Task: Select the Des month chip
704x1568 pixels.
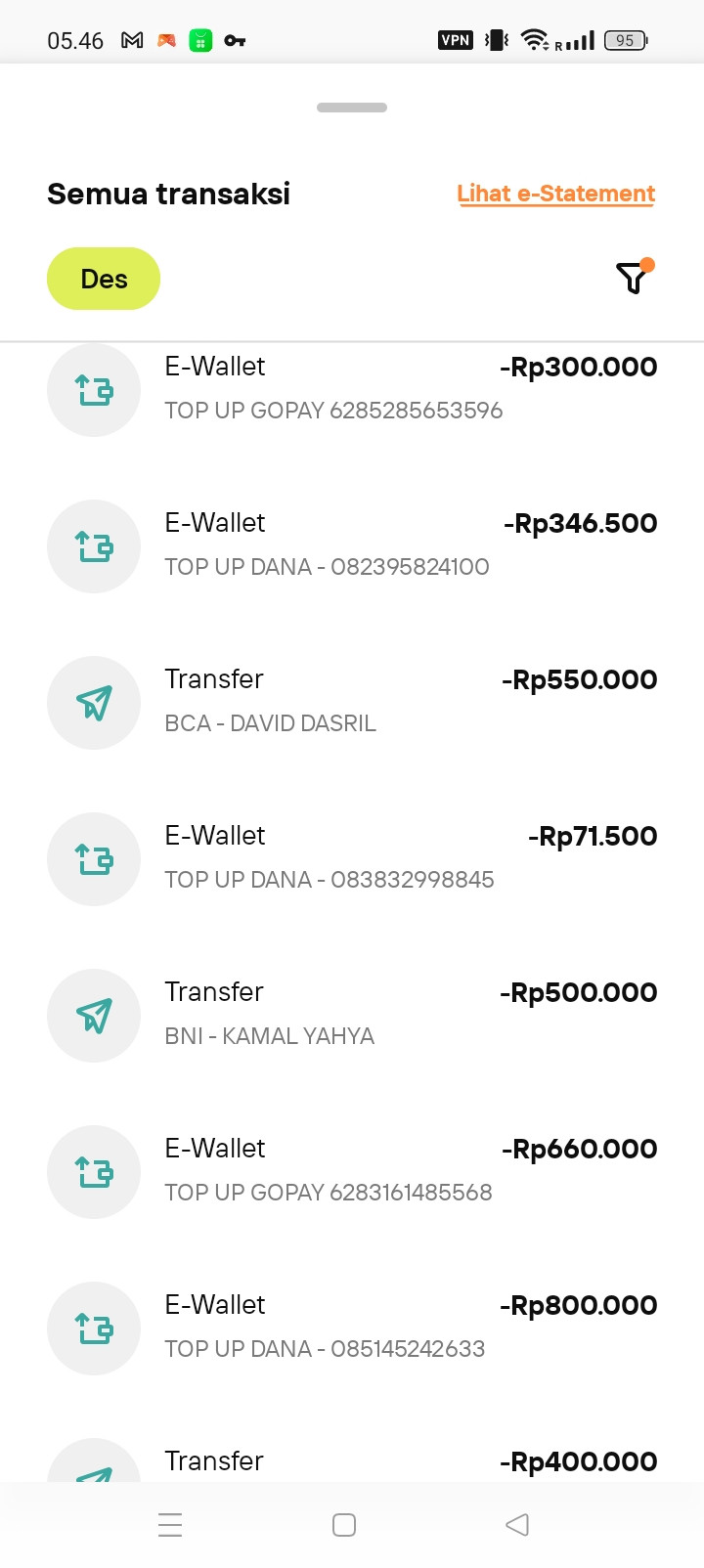Action: [104, 279]
